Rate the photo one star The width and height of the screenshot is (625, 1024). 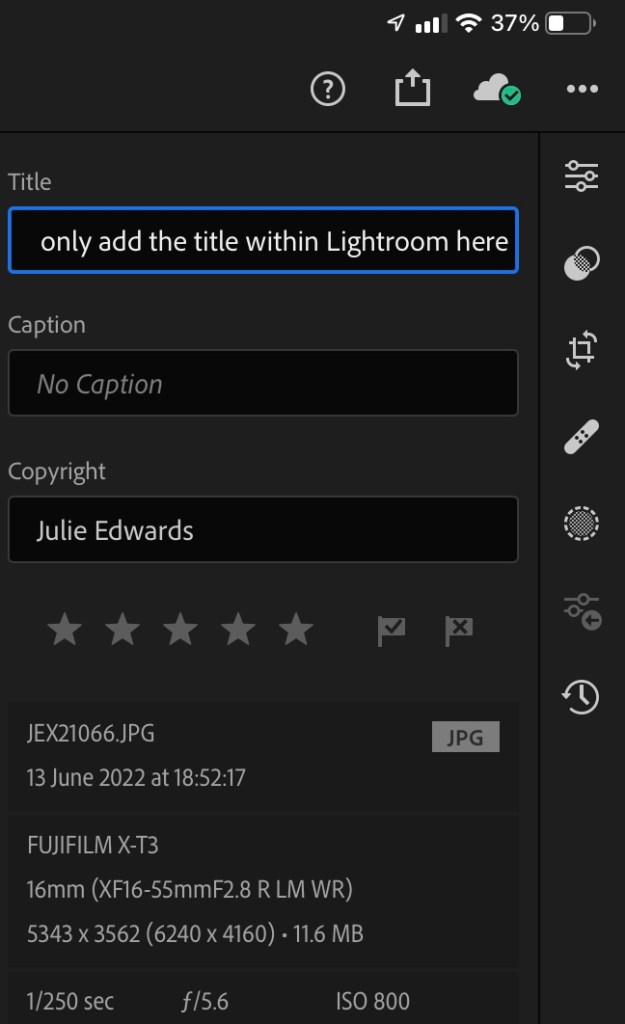(x=65, y=630)
